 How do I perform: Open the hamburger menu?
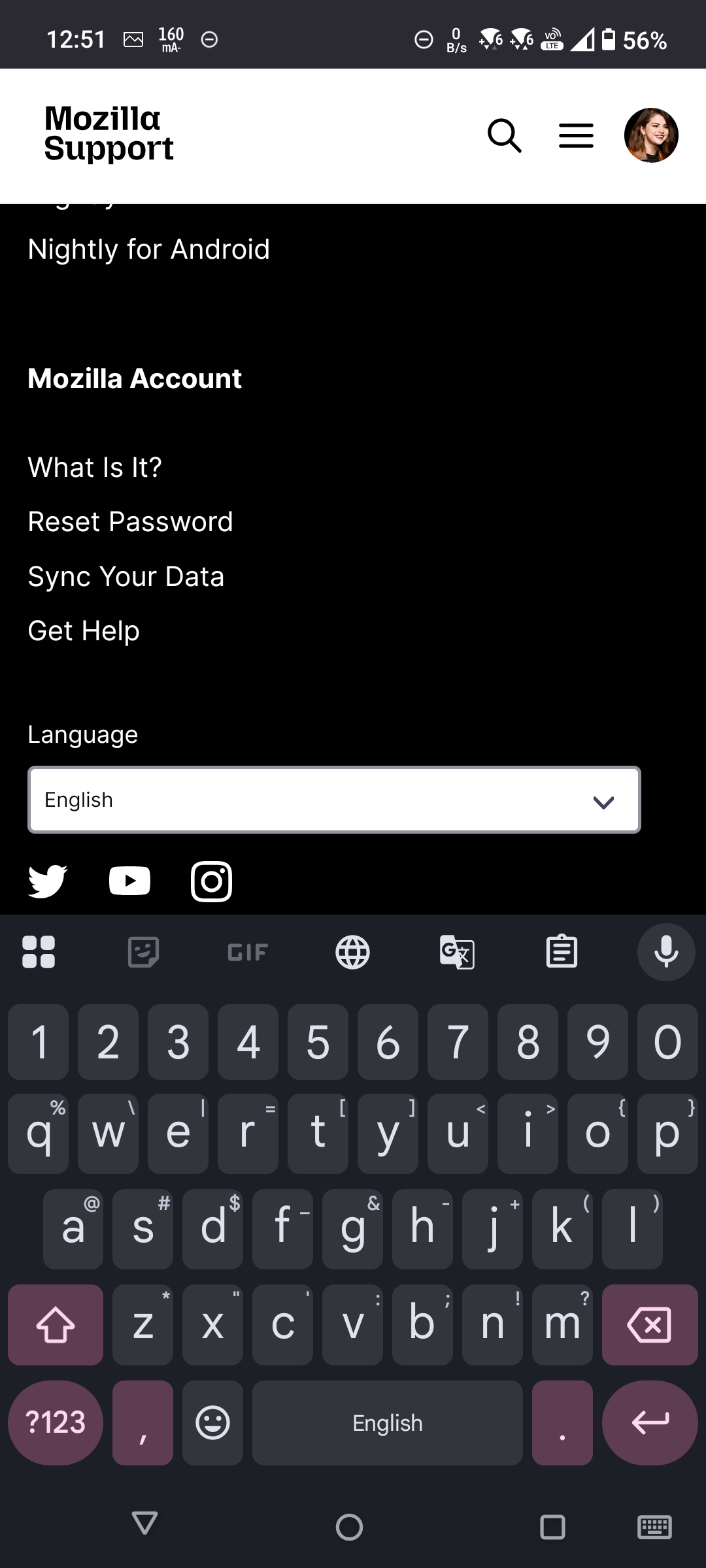click(576, 135)
